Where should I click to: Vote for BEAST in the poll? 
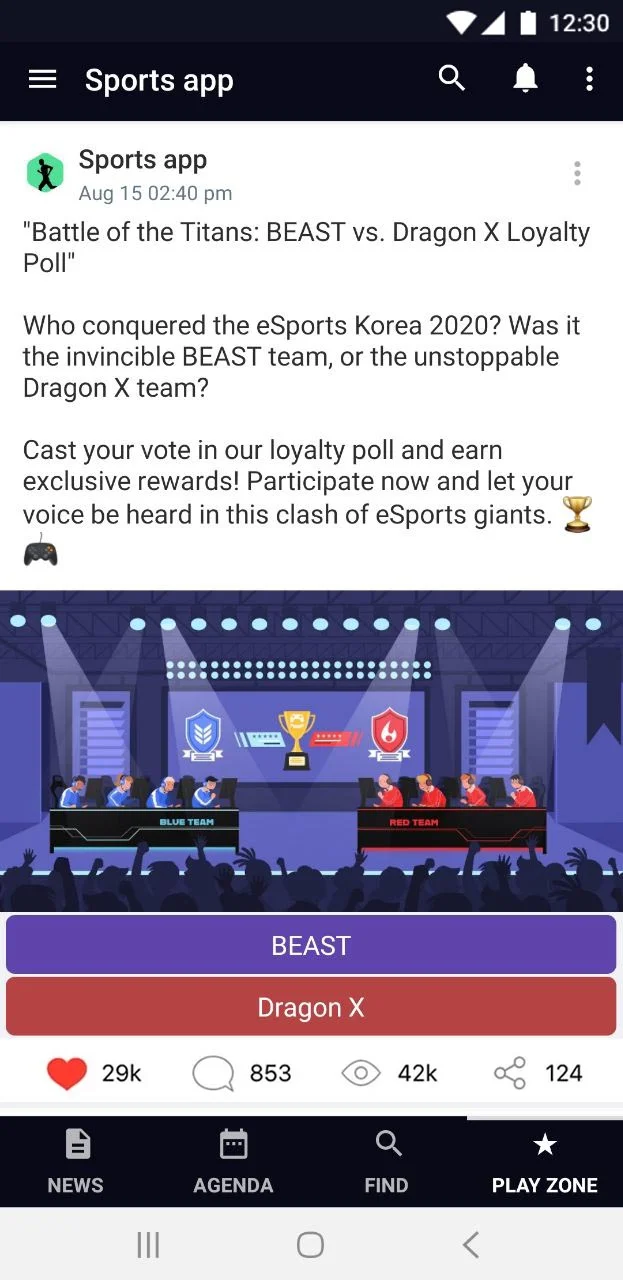click(311, 945)
